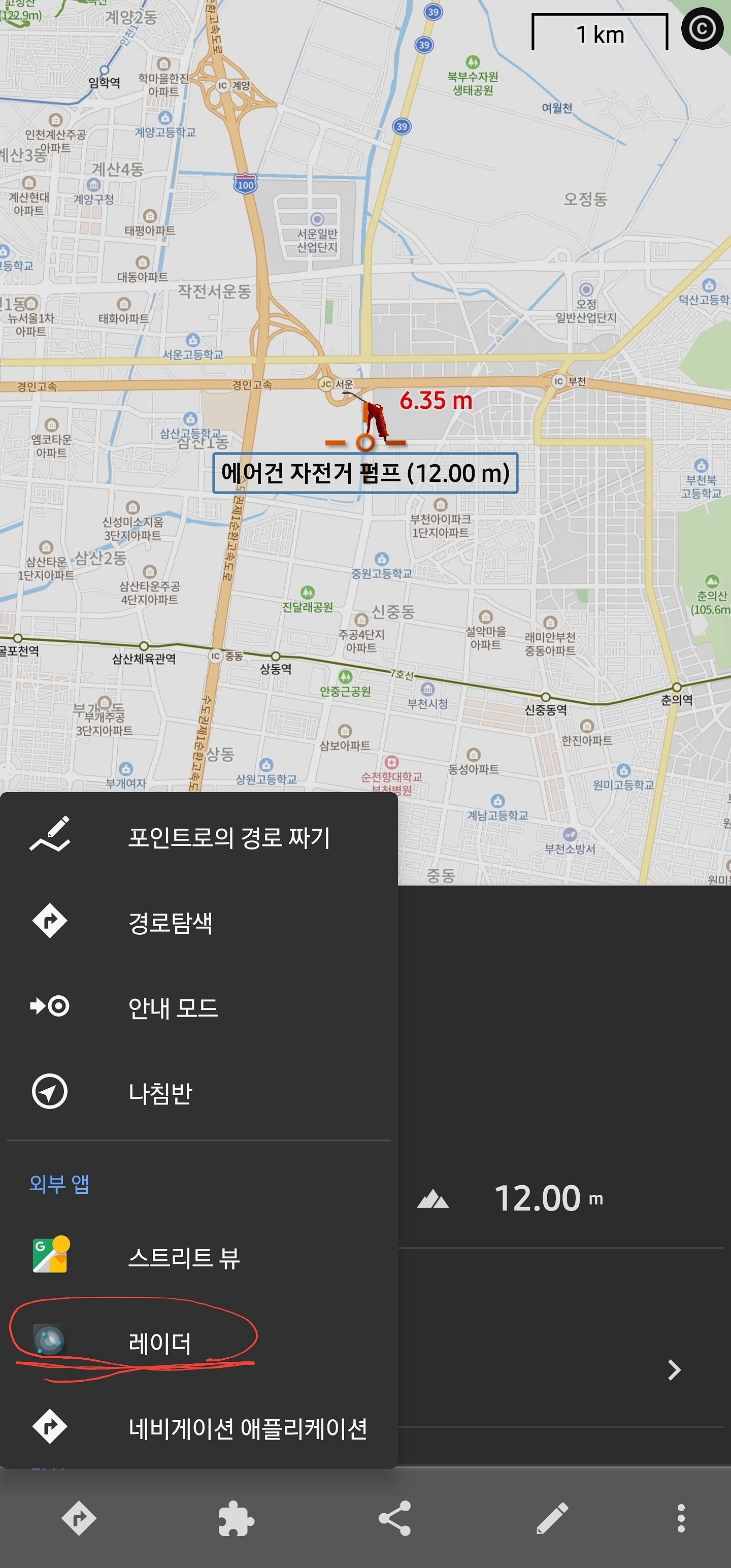The height and width of the screenshot is (1568, 731).
Task: Launch 스트리트 뷰 external app
Action: [199, 1257]
